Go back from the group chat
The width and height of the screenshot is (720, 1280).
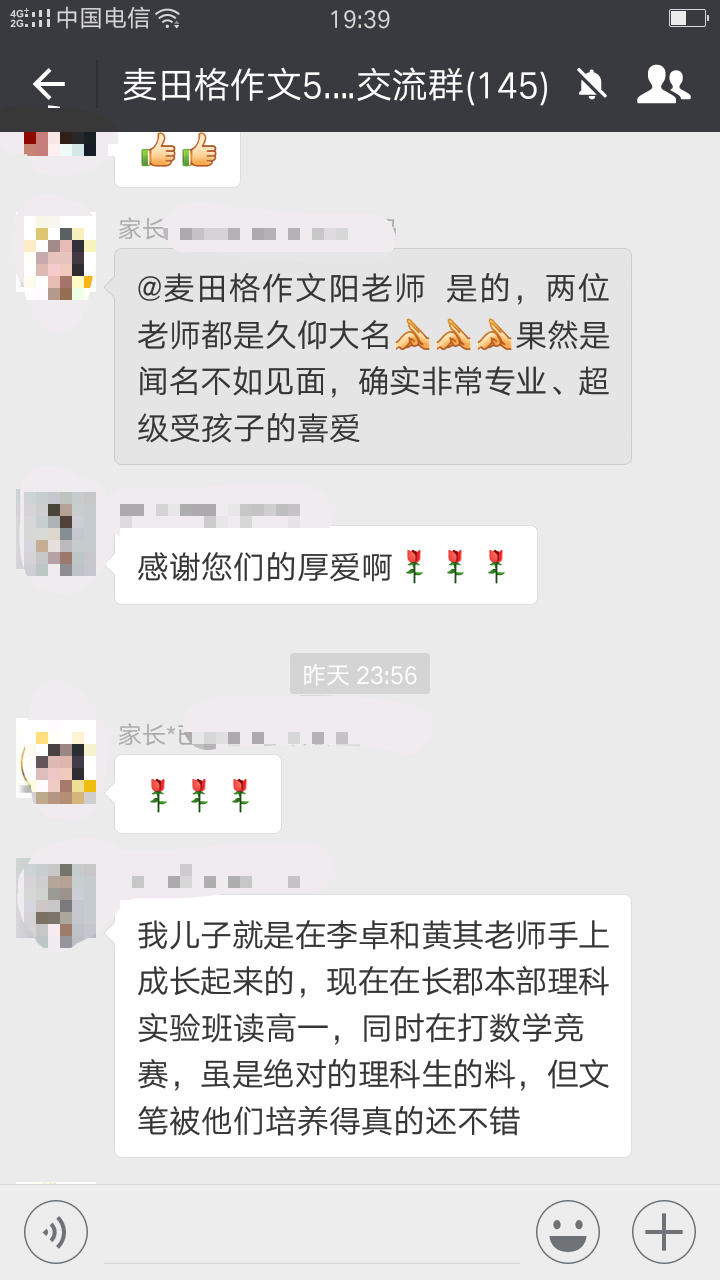[49, 86]
